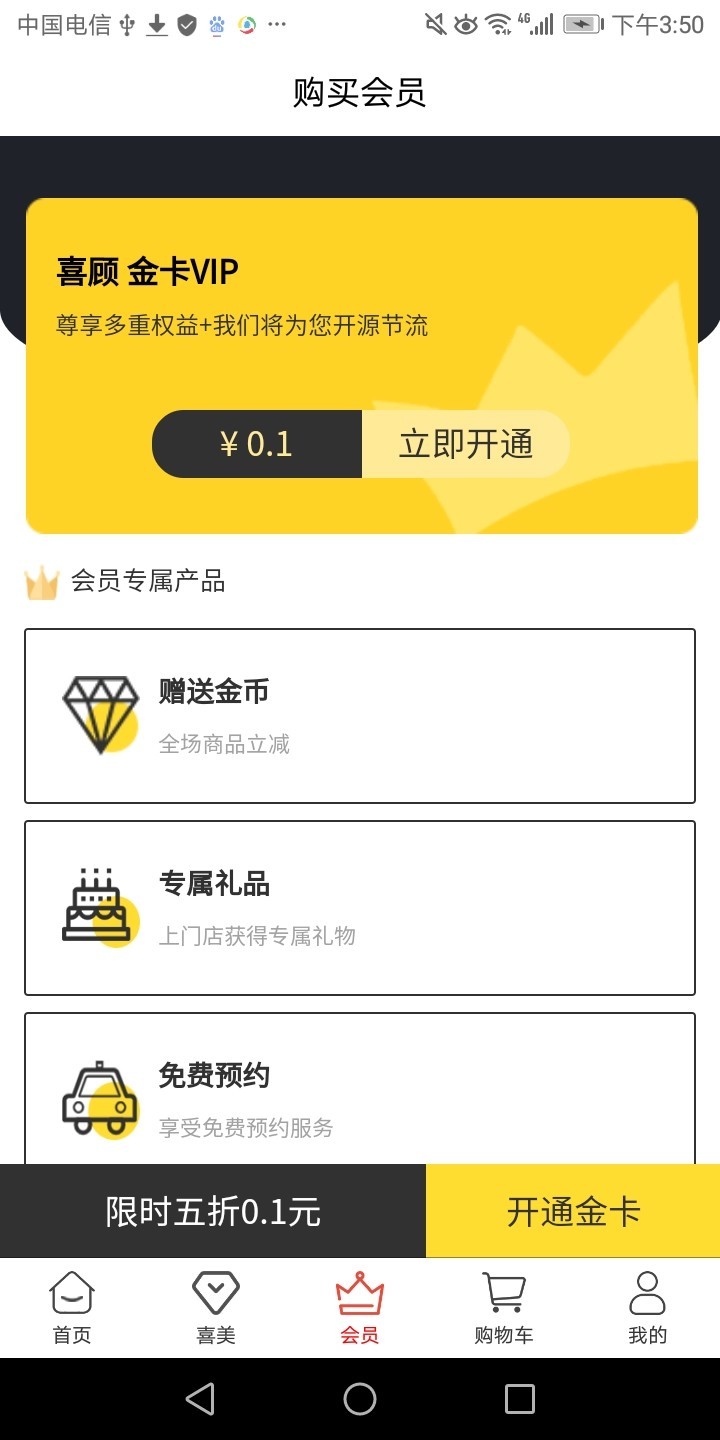This screenshot has height=1440, width=720.
Task: Switch to the 喜美 tab
Action: coord(216,1307)
